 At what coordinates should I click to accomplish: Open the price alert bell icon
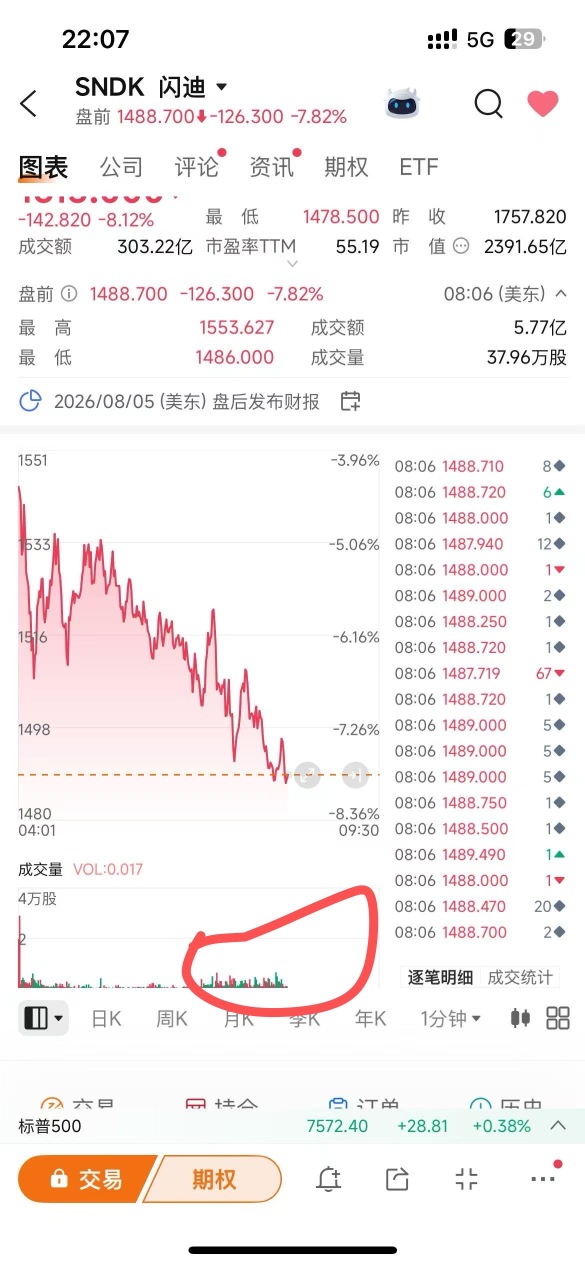click(328, 1179)
